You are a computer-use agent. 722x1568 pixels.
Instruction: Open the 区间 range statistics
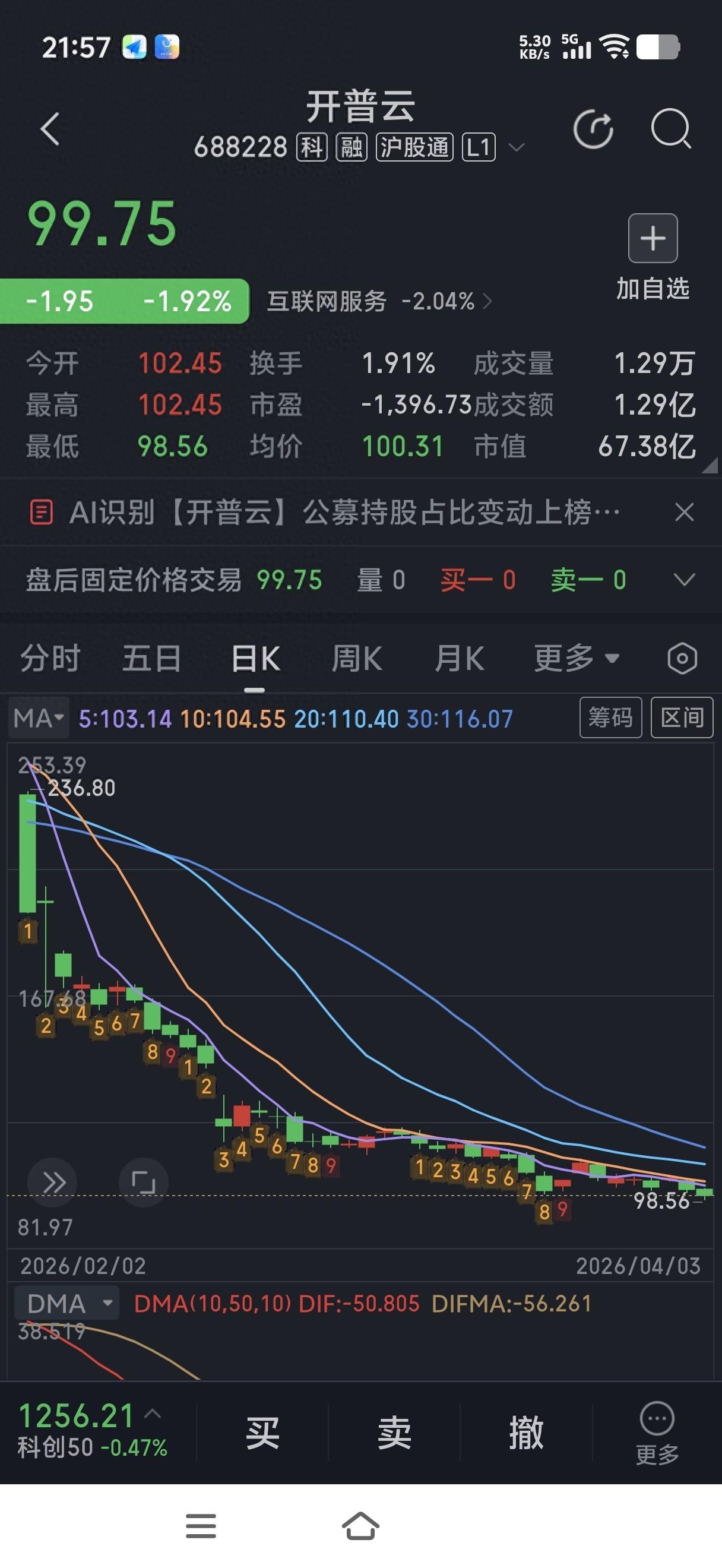pos(682,717)
